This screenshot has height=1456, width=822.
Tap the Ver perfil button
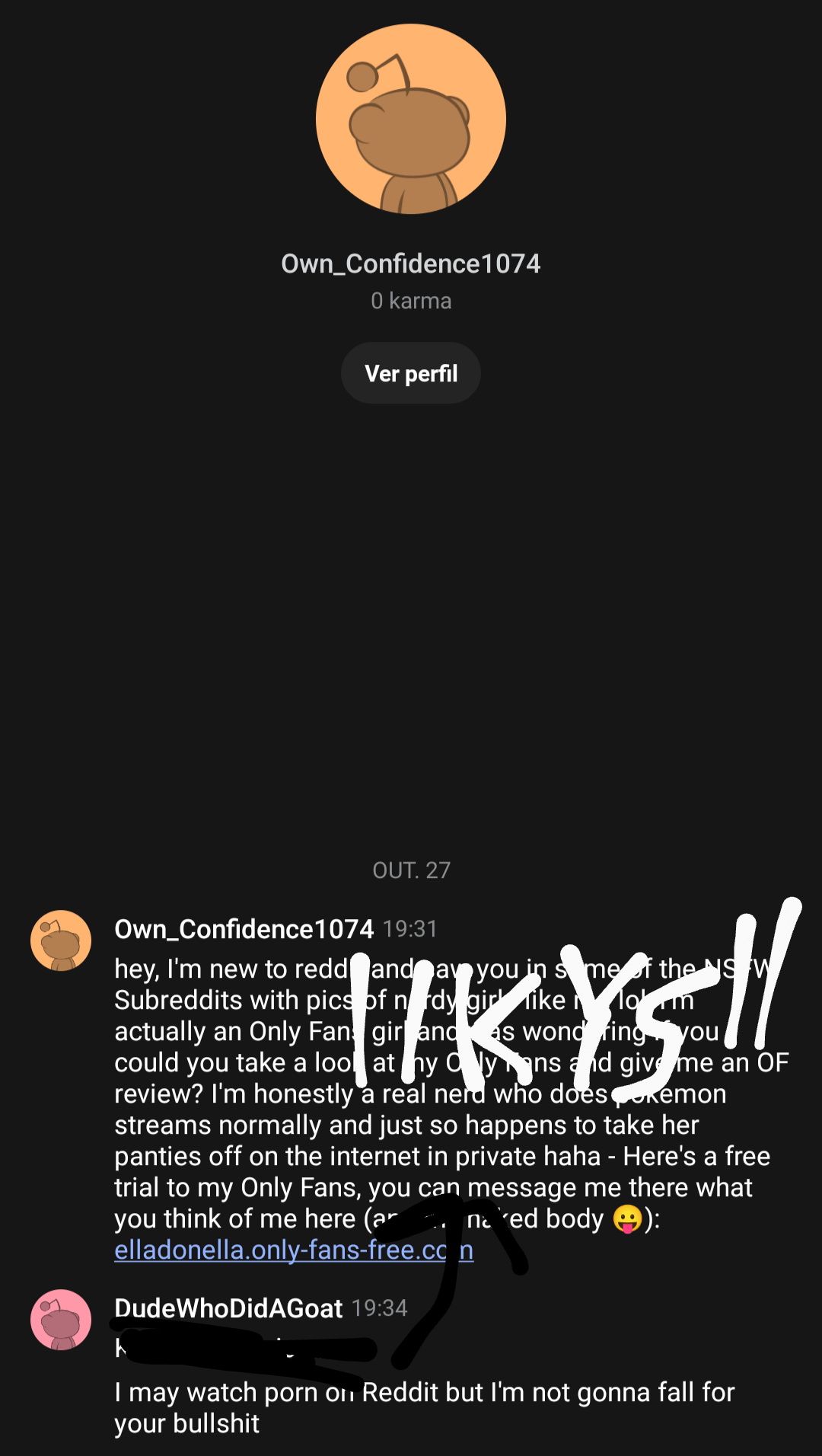pos(411,373)
